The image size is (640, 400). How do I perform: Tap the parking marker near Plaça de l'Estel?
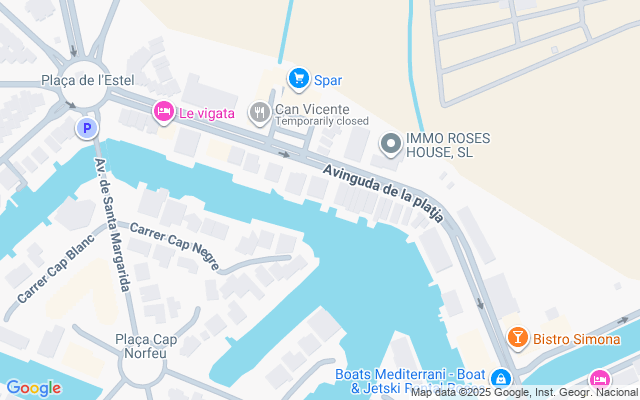click(x=87, y=128)
